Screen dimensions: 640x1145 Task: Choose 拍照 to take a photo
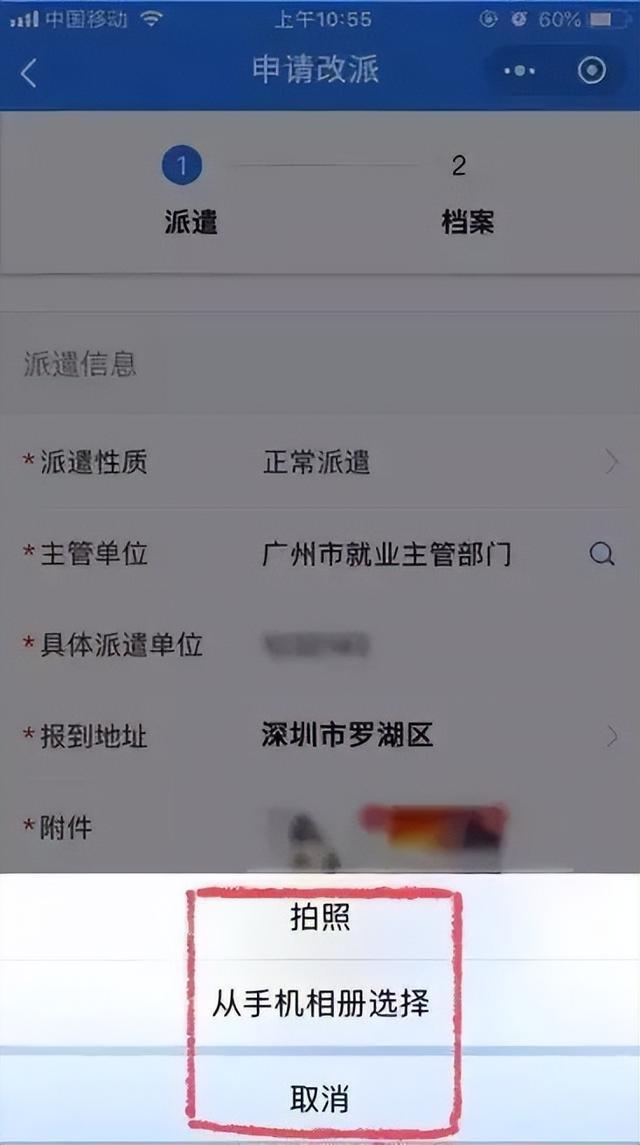pos(320,919)
